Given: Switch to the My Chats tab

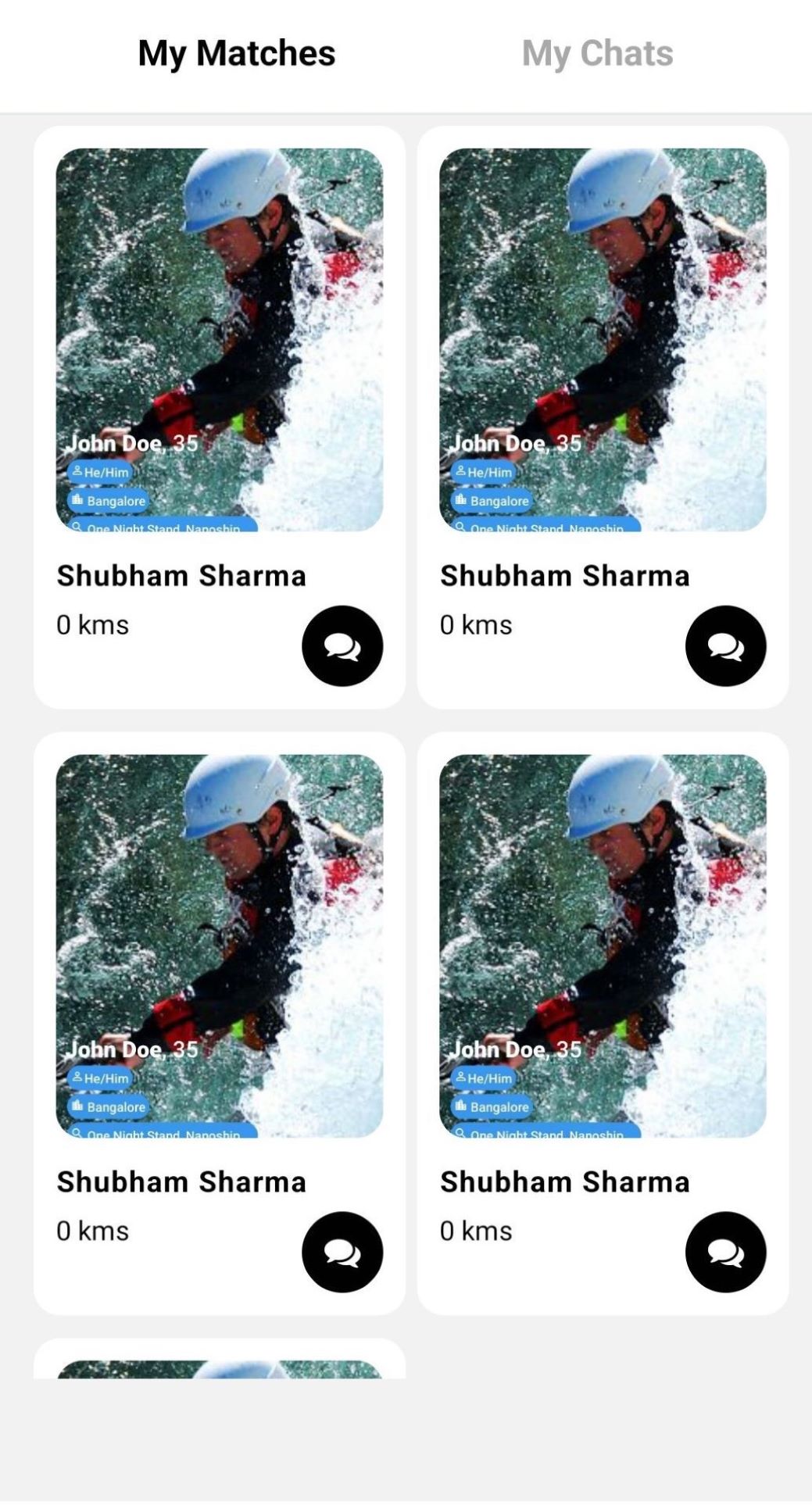Looking at the screenshot, I should point(597,54).
